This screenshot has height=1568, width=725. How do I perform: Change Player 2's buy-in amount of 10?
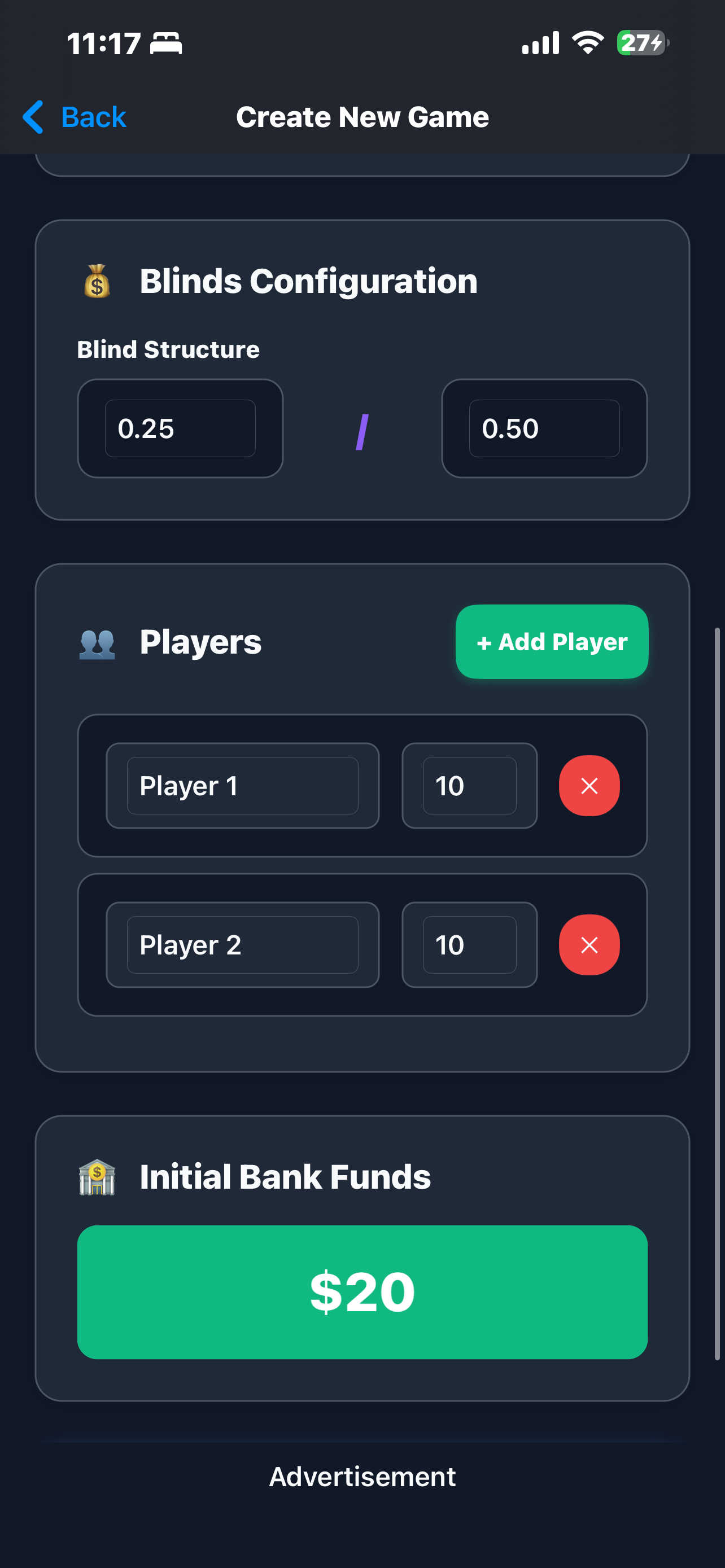[x=469, y=945]
